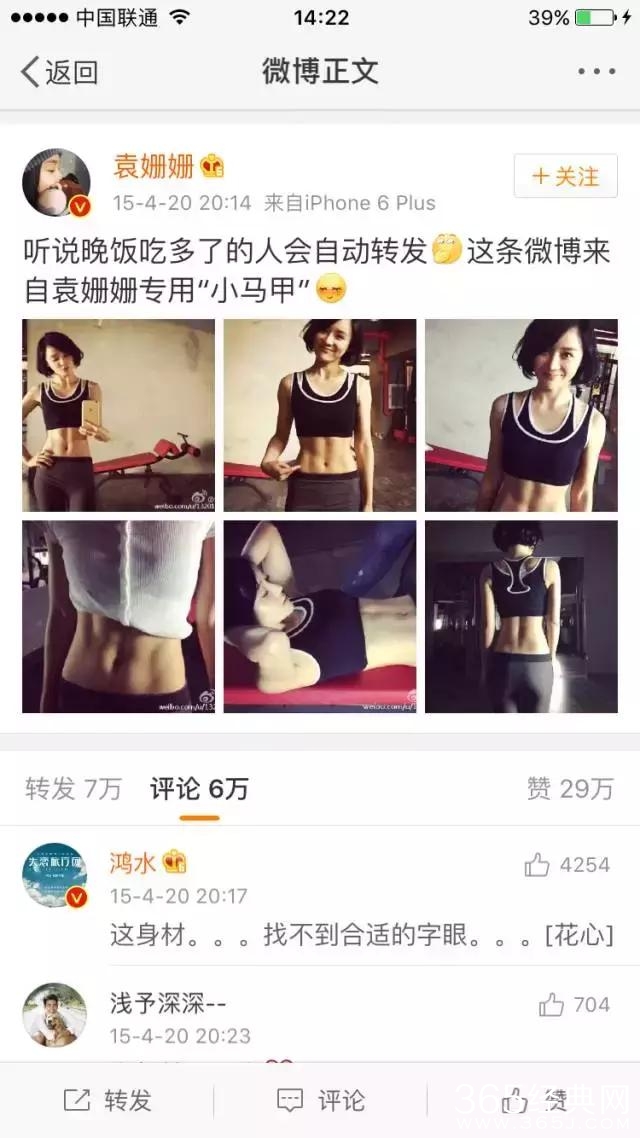The height and width of the screenshot is (1138, 640).
Task: Open 鸿水's profile avatar
Action: (56, 876)
